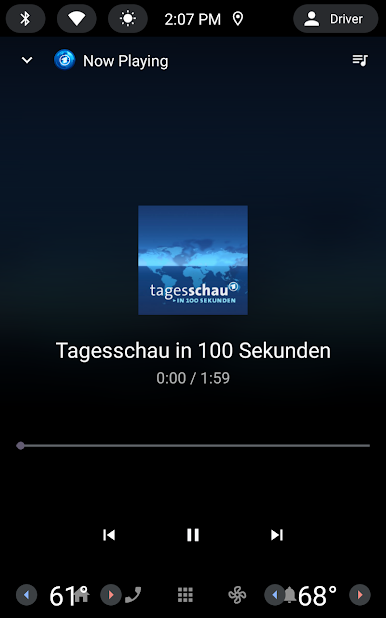Raise the 61° driver temperature

pyautogui.click(x=111, y=594)
